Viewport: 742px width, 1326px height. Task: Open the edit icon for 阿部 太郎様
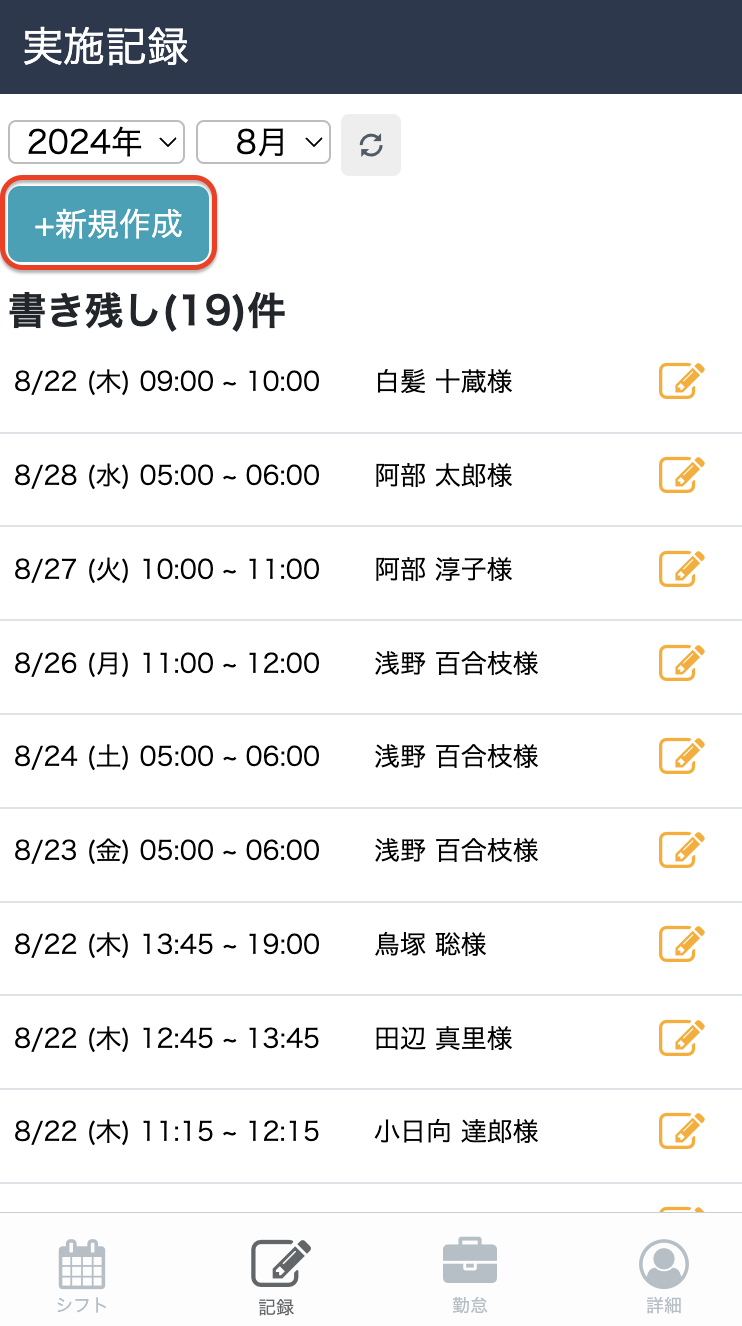click(x=681, y=475)
